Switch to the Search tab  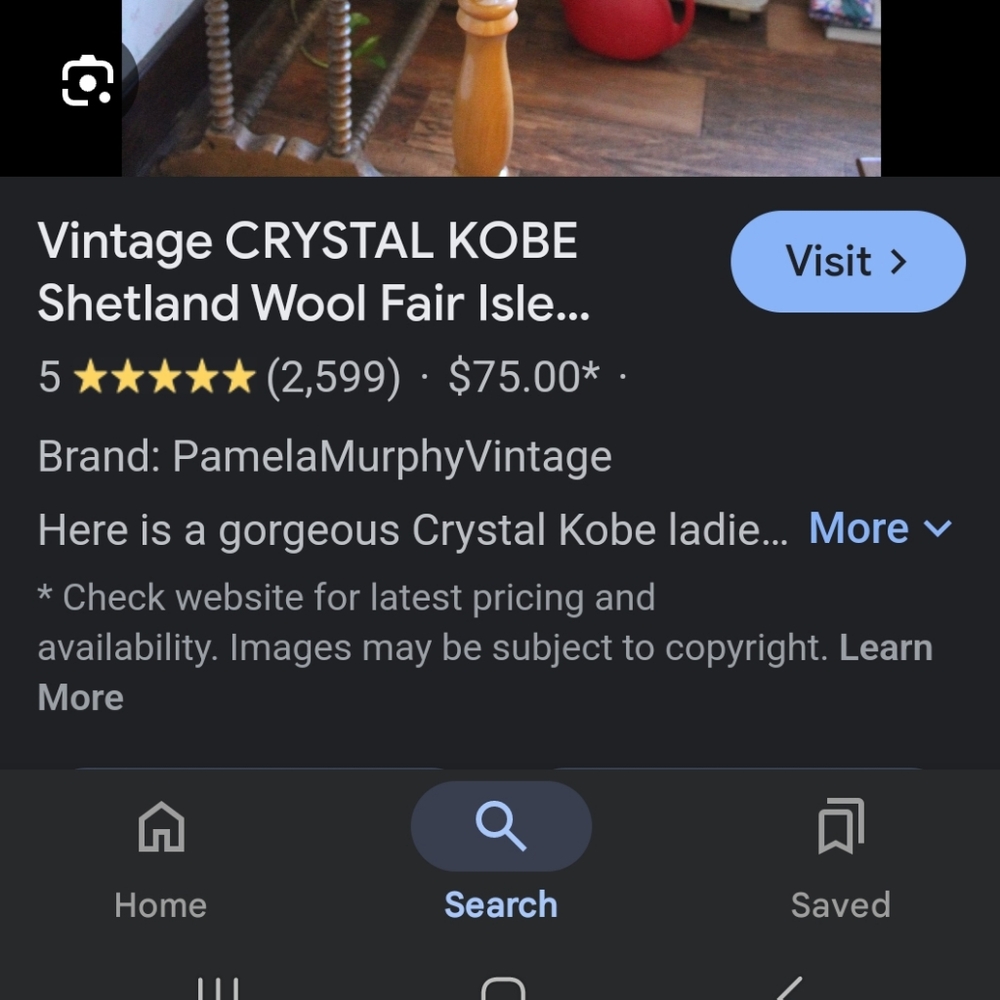500,860
